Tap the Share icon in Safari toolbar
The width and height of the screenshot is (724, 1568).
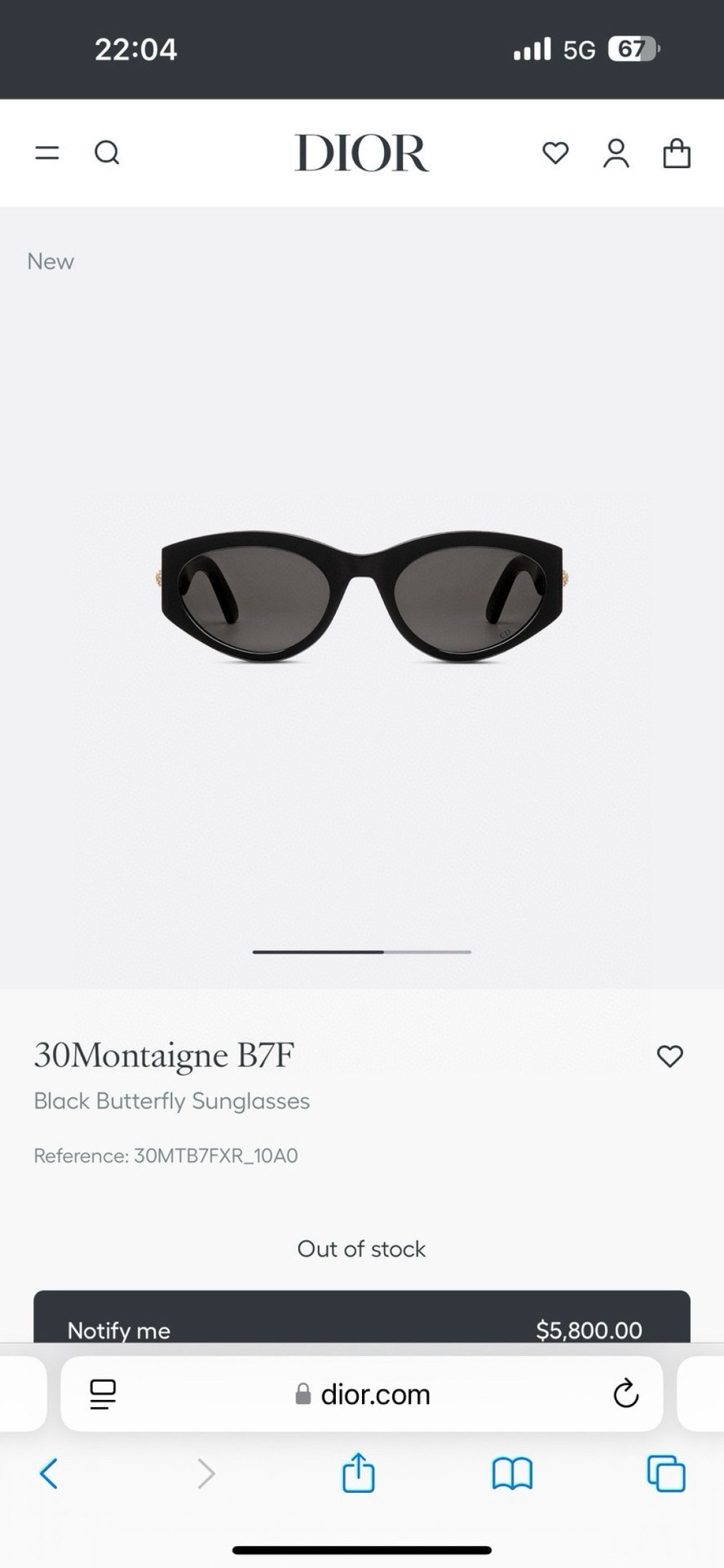(x=358, y=1473)
